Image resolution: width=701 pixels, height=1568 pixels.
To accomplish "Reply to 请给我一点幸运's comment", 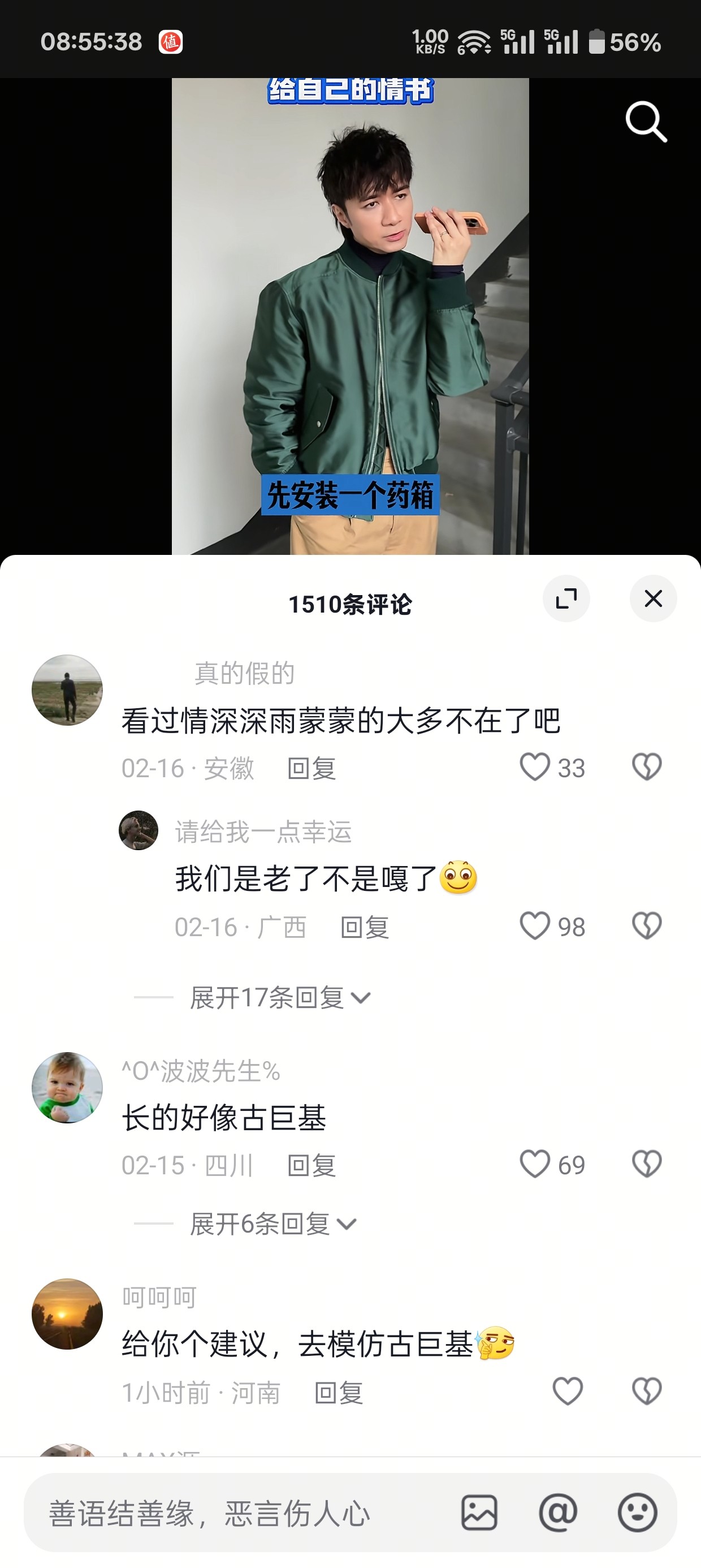I will (364, 927).
